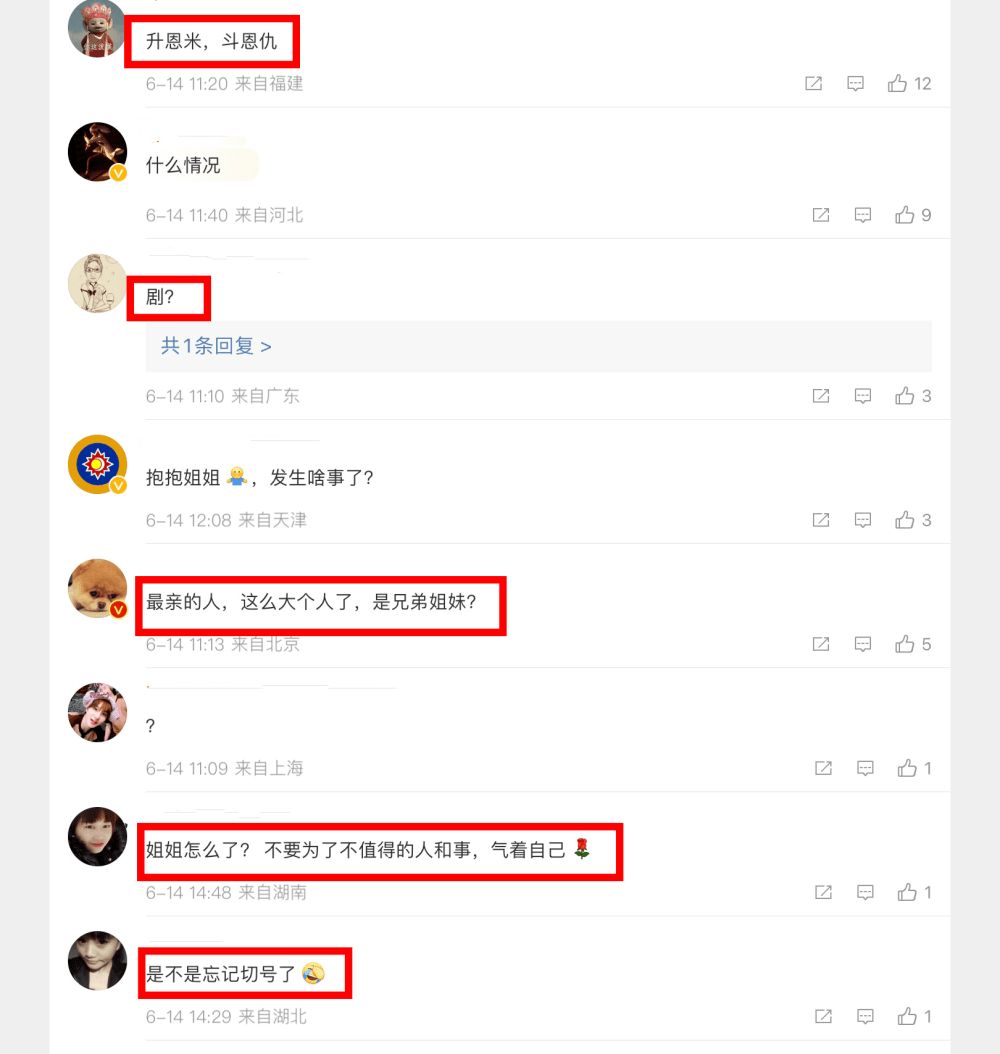Image resolution: width=1000 pixels, height=1054 pixels.
Task: Like the '是不是忘记切号了' comment
Action: click(907, 1016)
